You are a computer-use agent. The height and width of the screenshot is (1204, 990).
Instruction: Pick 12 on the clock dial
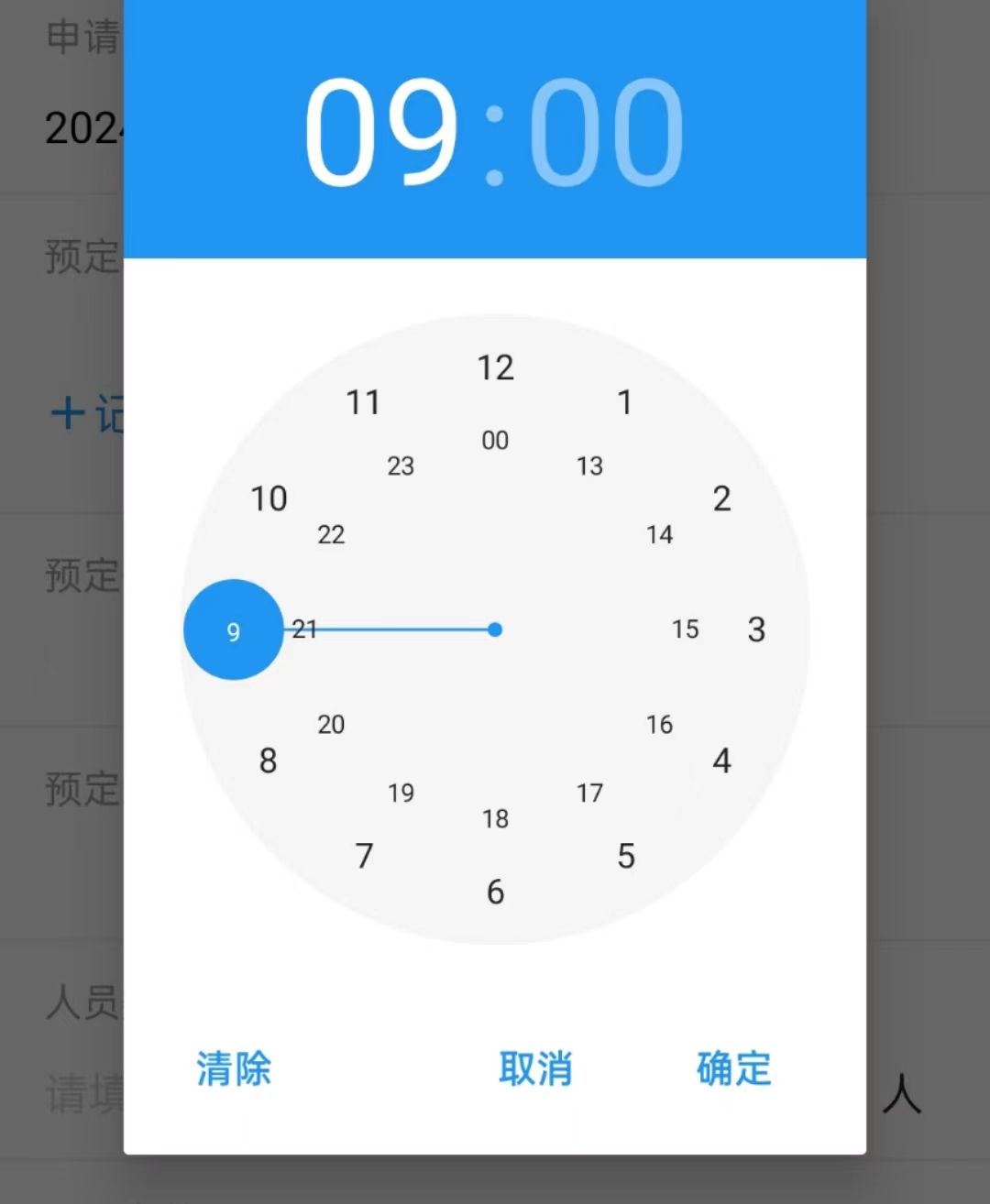click(x=495, y=368)
